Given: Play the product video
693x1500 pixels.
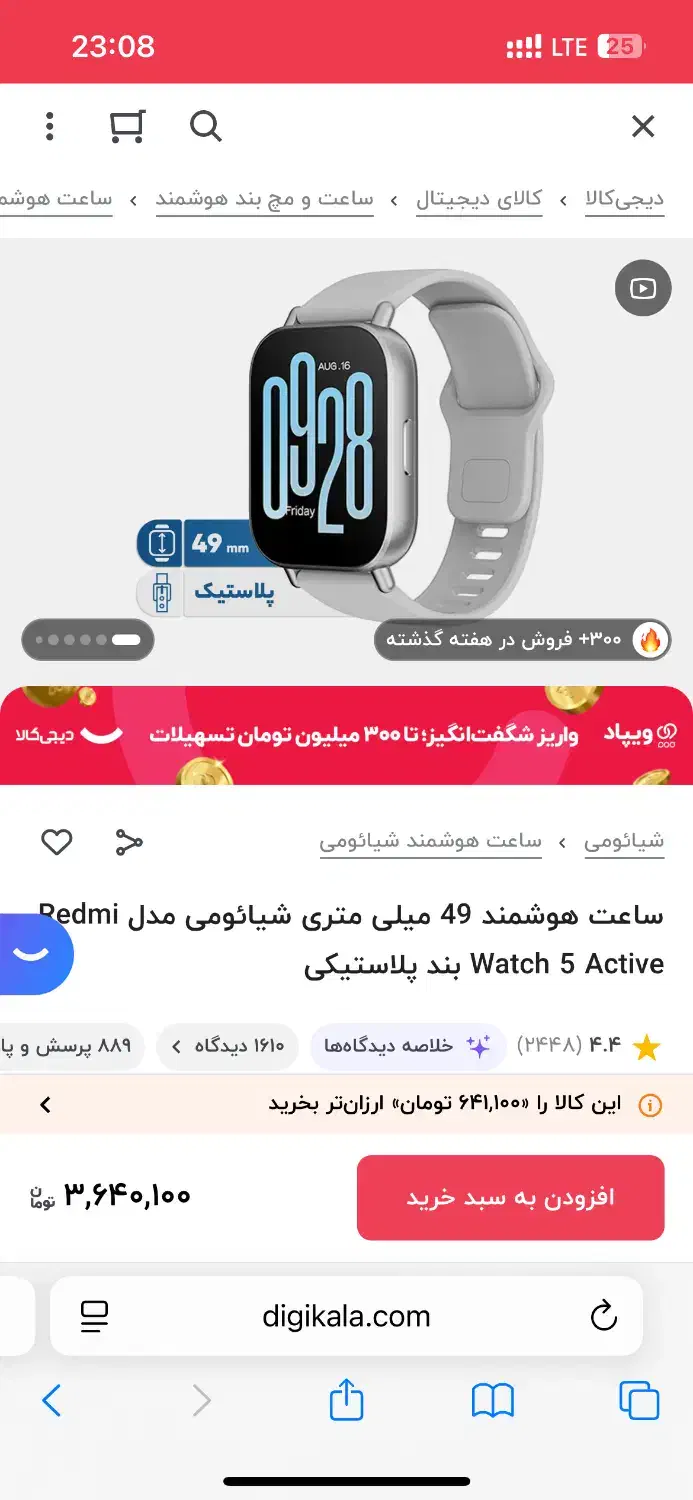Looking at the screenshot, I should [x=643, y=288].
